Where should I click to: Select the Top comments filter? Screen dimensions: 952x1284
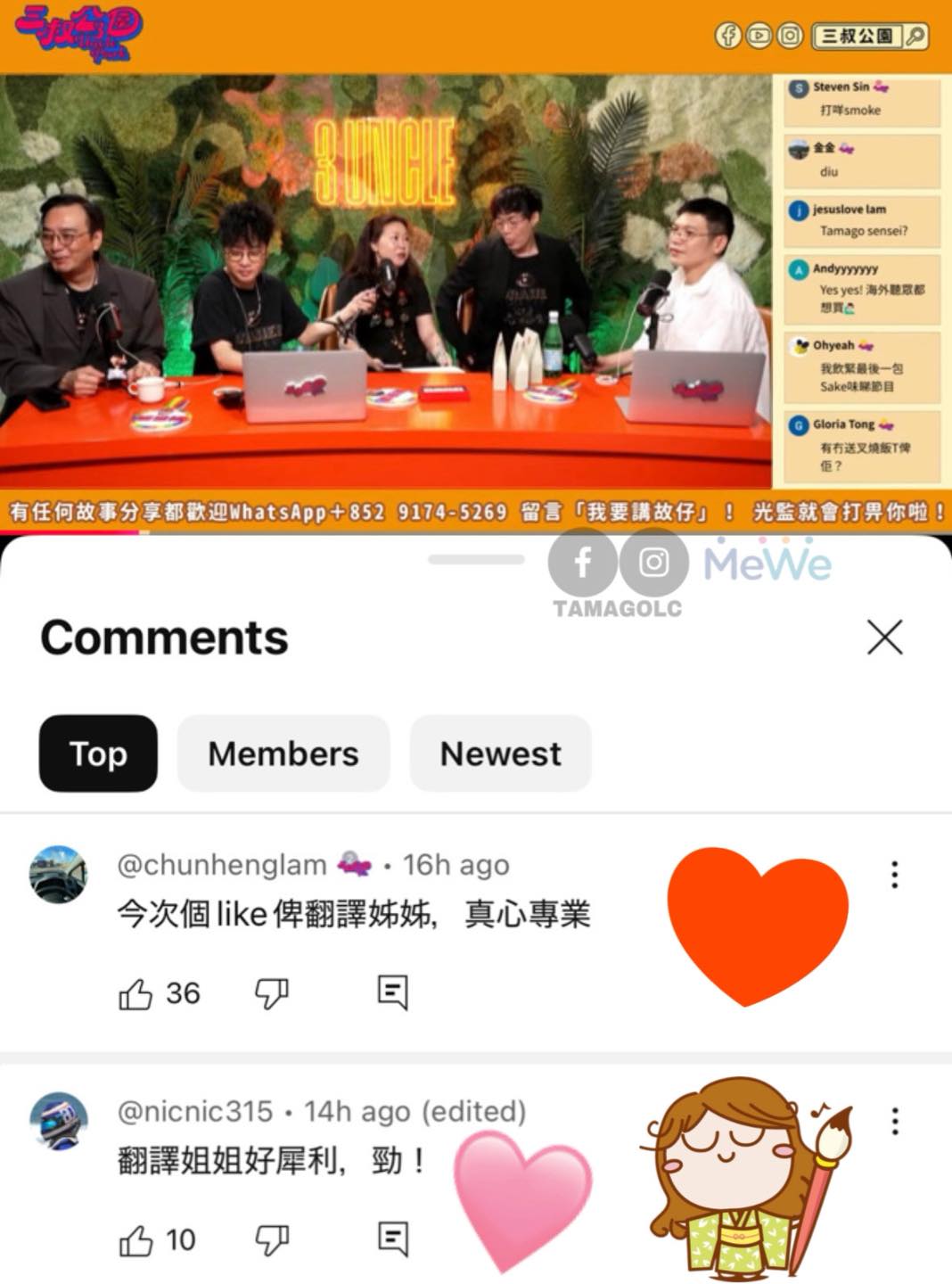pos(98,753)
